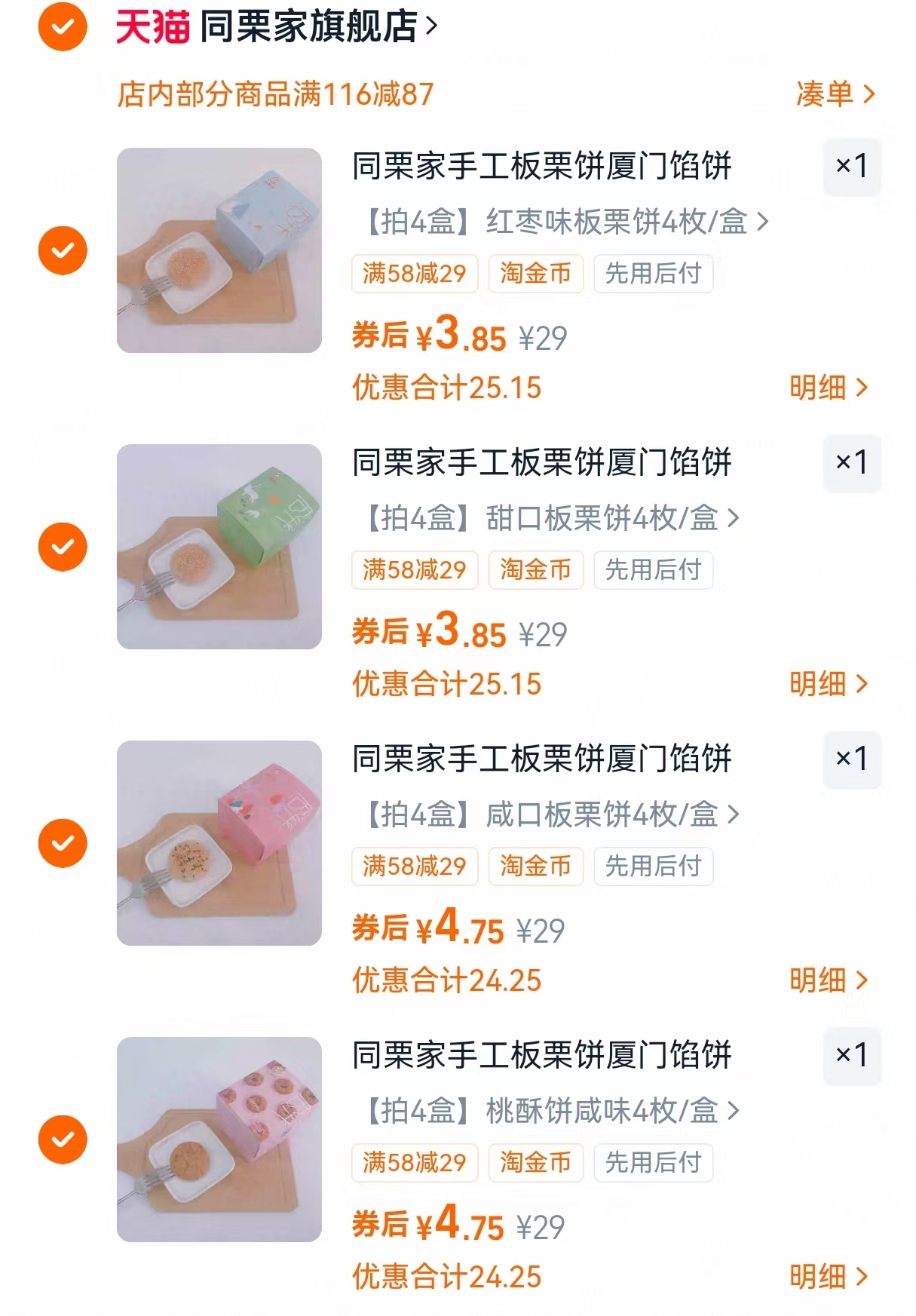
Task: Open discount 明细 for salty chestnut cake
Action: tap(827, 979)
